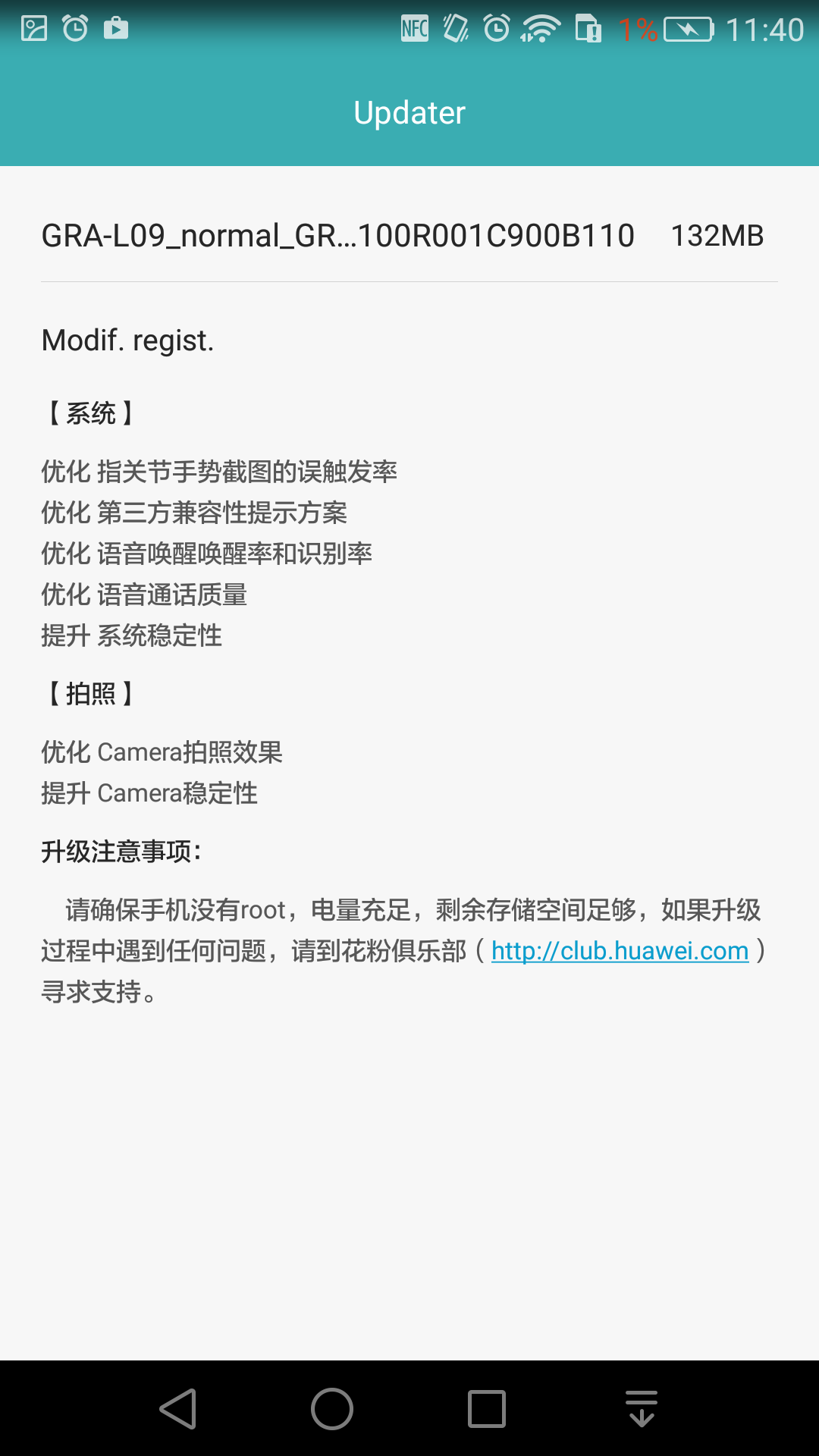
Task: Tap the system back button
Action: [178, 1409]
